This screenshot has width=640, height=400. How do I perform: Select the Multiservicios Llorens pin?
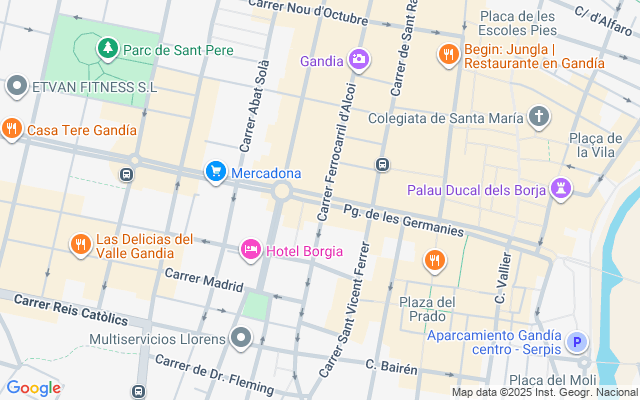point(240,339)
